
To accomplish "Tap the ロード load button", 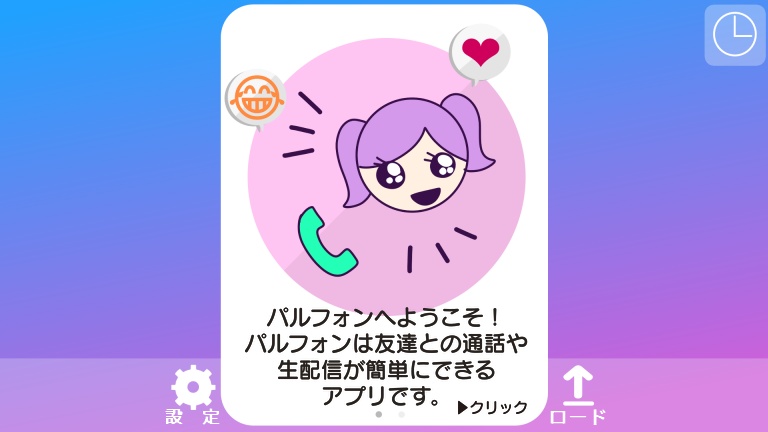I will point(578,395).
